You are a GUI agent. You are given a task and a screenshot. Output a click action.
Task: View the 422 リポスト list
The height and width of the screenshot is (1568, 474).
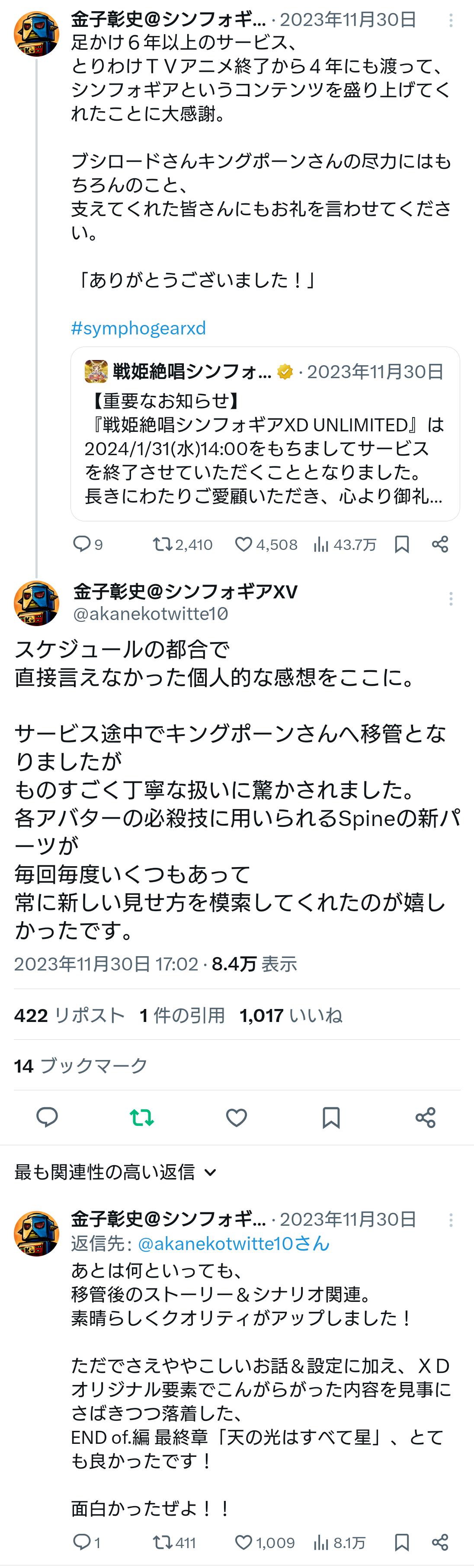pos(69,1015)
